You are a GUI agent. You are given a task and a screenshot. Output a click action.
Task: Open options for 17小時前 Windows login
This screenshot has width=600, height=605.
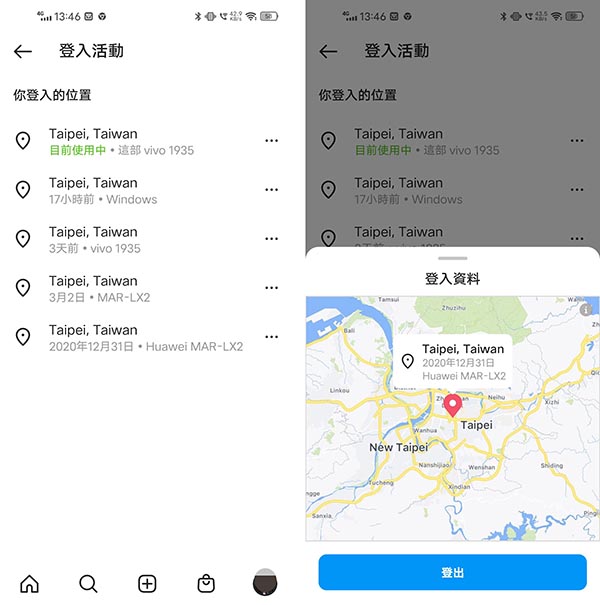pyautogui.click(x=271, y=190)
